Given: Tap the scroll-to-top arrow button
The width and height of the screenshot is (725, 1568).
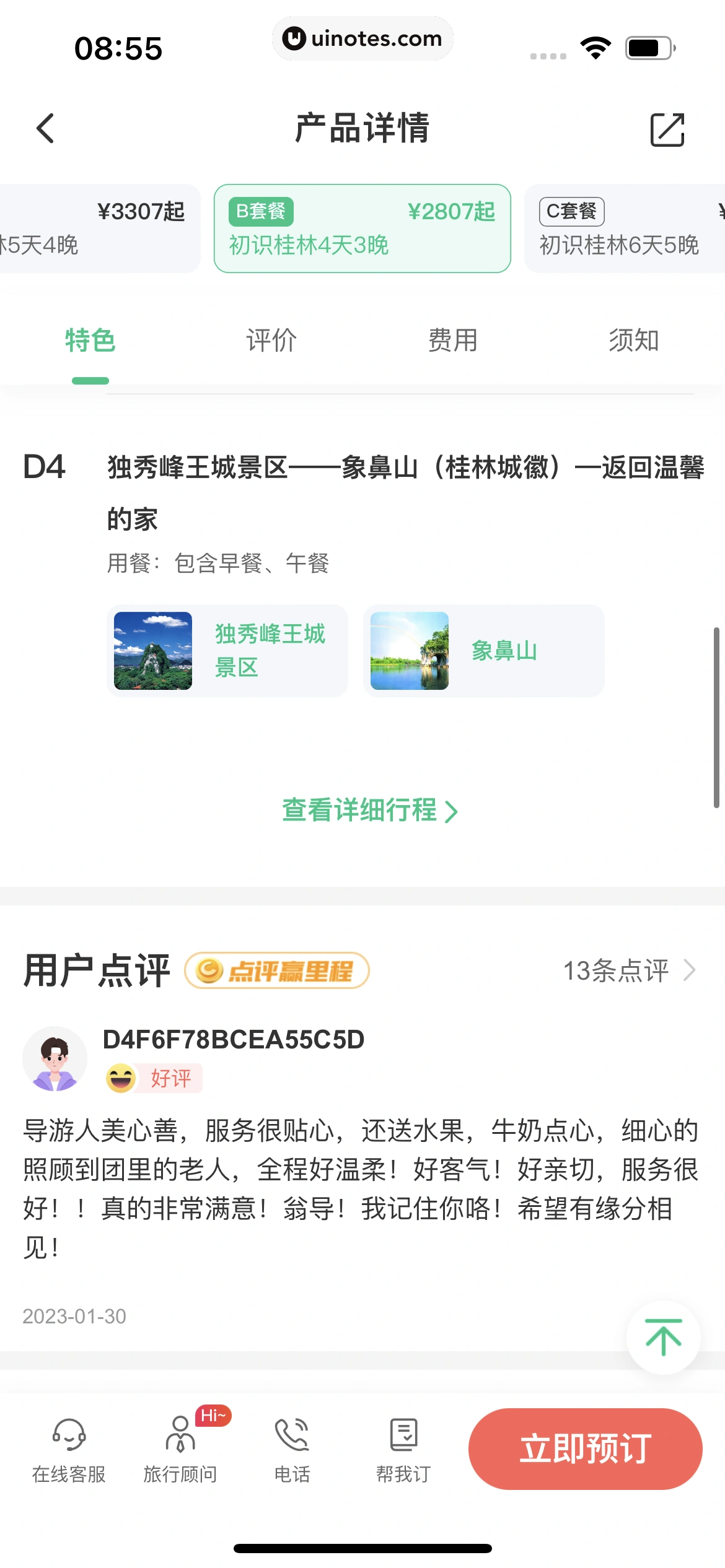Looking at the screenshot, I should coord(662,1338).
